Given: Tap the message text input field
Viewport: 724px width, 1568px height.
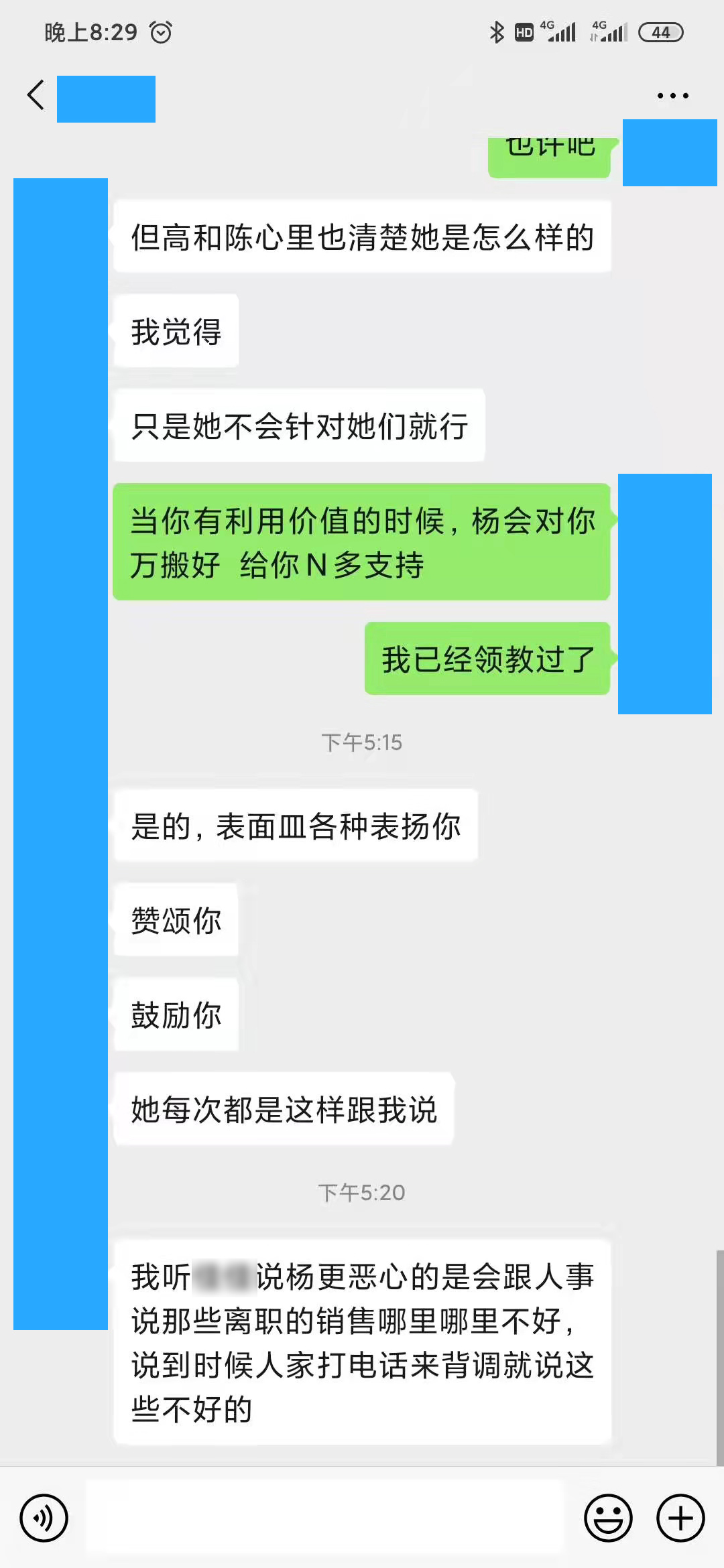Looking at the screenshot, I should click(x=324, y=1518).
